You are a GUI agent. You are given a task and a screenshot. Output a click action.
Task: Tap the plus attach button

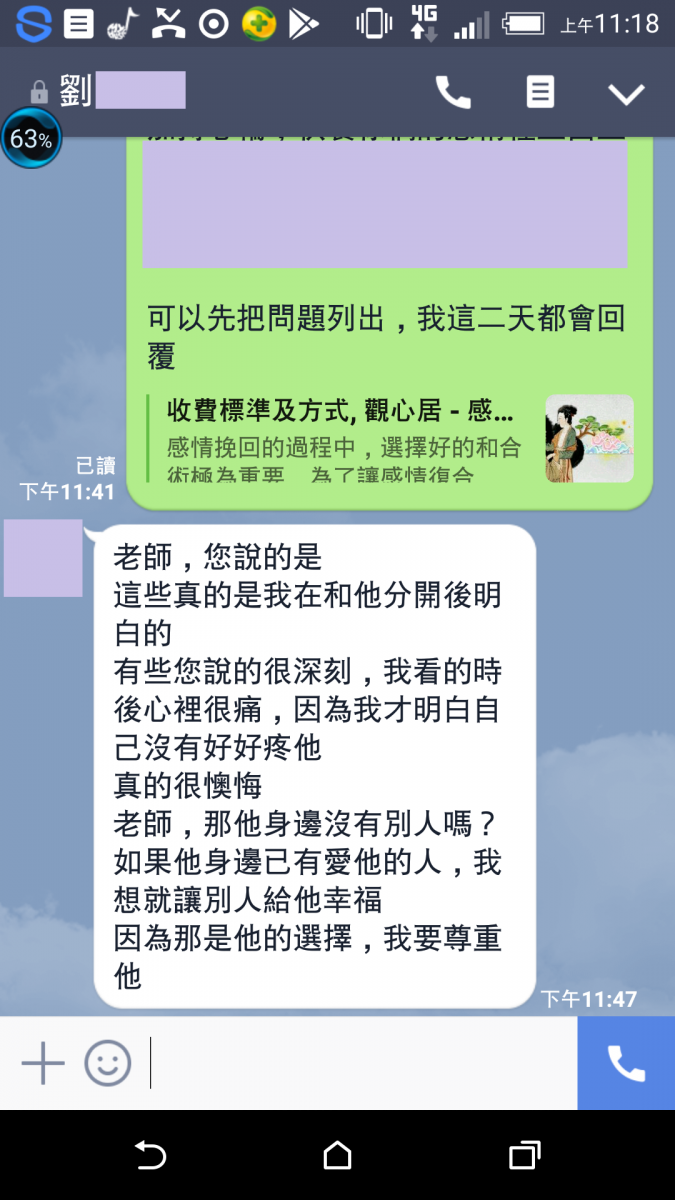tap(43, 1062)
